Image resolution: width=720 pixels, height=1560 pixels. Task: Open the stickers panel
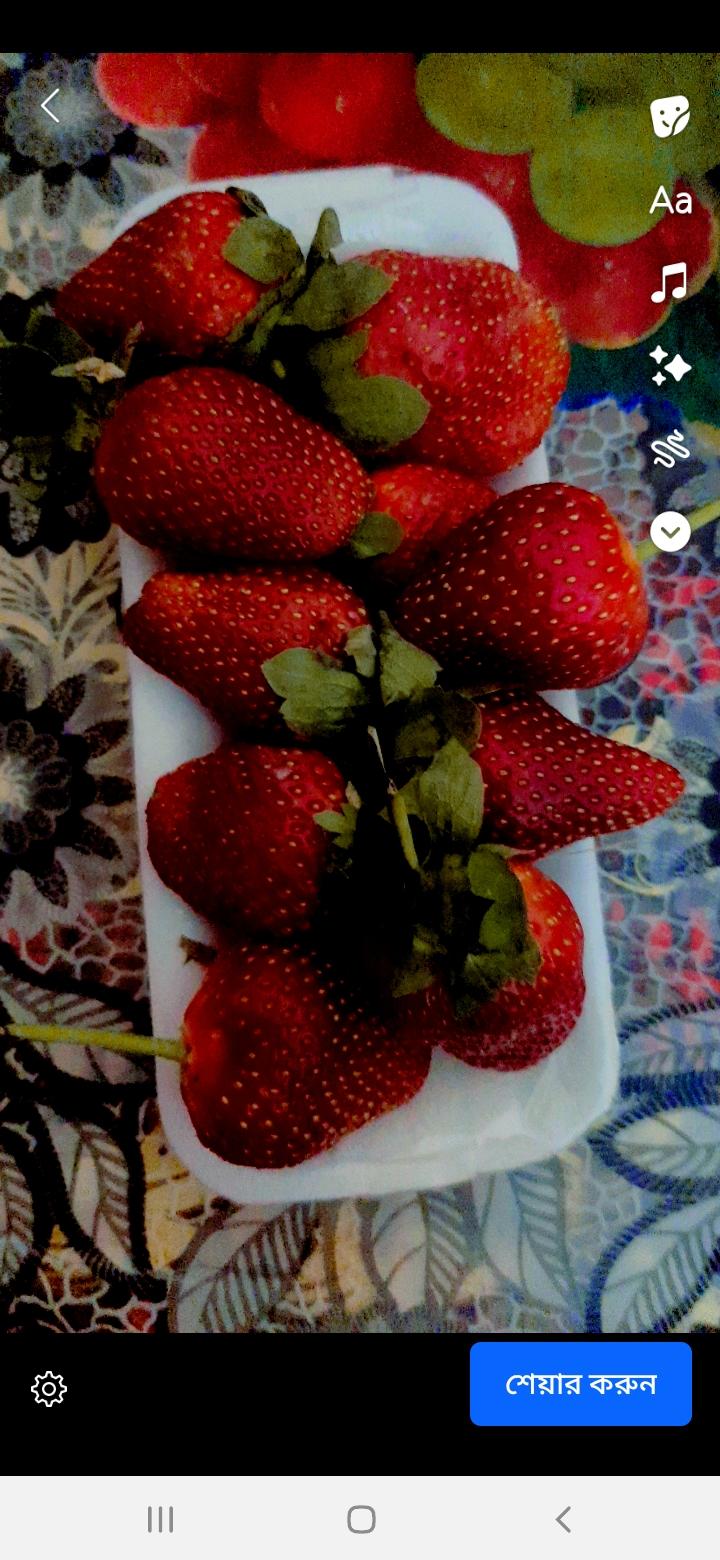[x=670, y=116]
